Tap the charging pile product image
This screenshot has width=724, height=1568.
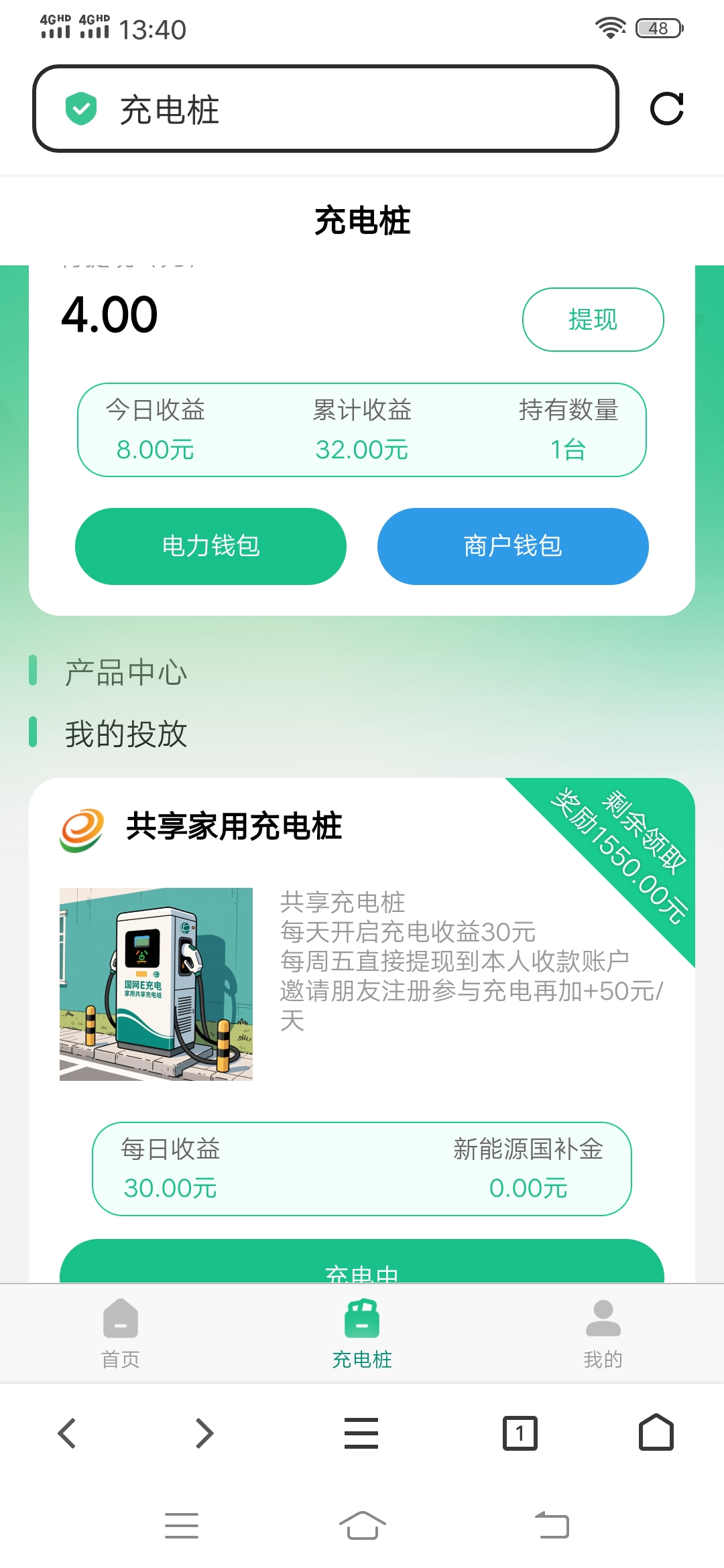tap(156, 983)
